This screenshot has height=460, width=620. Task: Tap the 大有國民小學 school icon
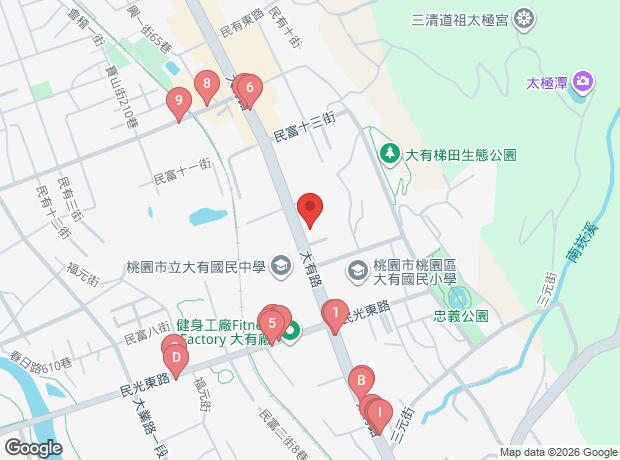coord(356,270)
